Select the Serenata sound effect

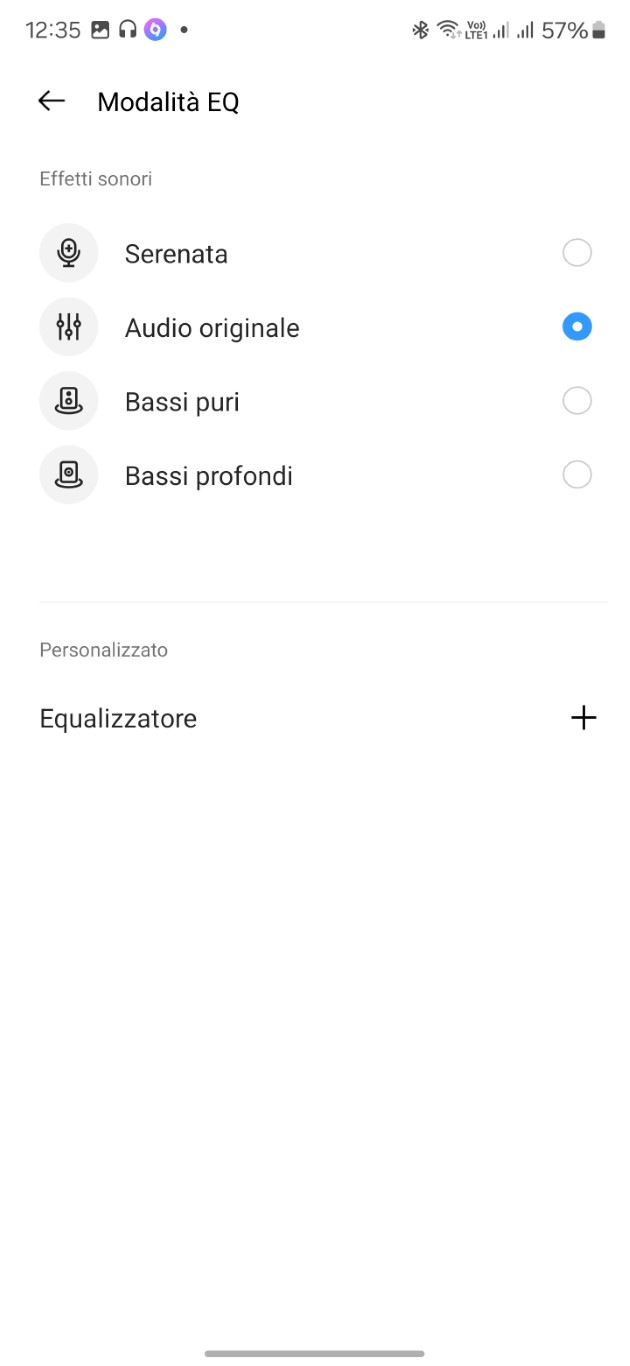click(315, 253)
